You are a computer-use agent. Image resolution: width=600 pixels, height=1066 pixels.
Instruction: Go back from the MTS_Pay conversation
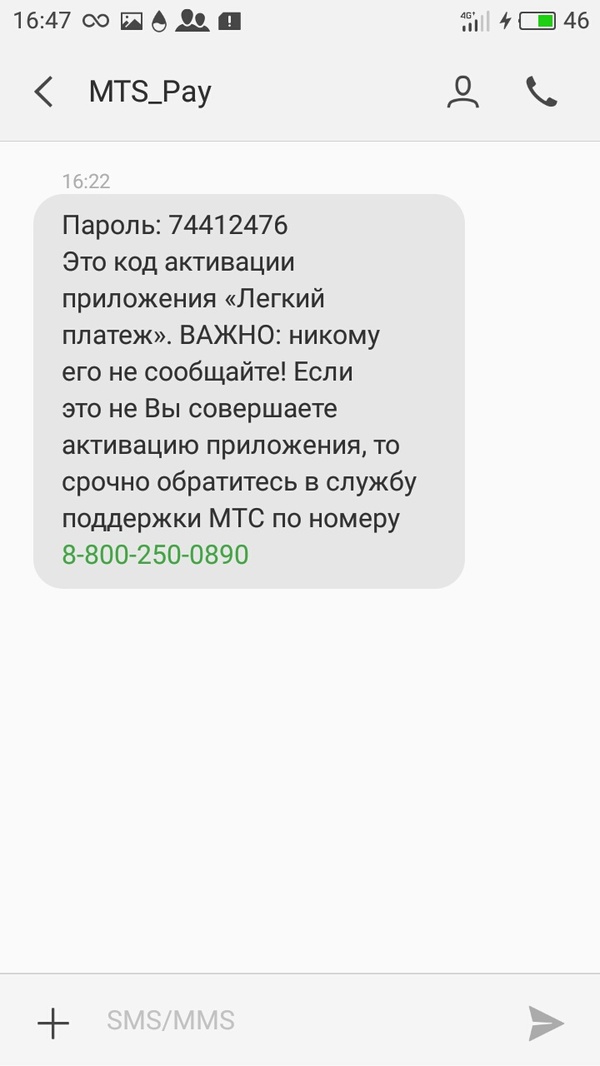(x=43, y=92)
